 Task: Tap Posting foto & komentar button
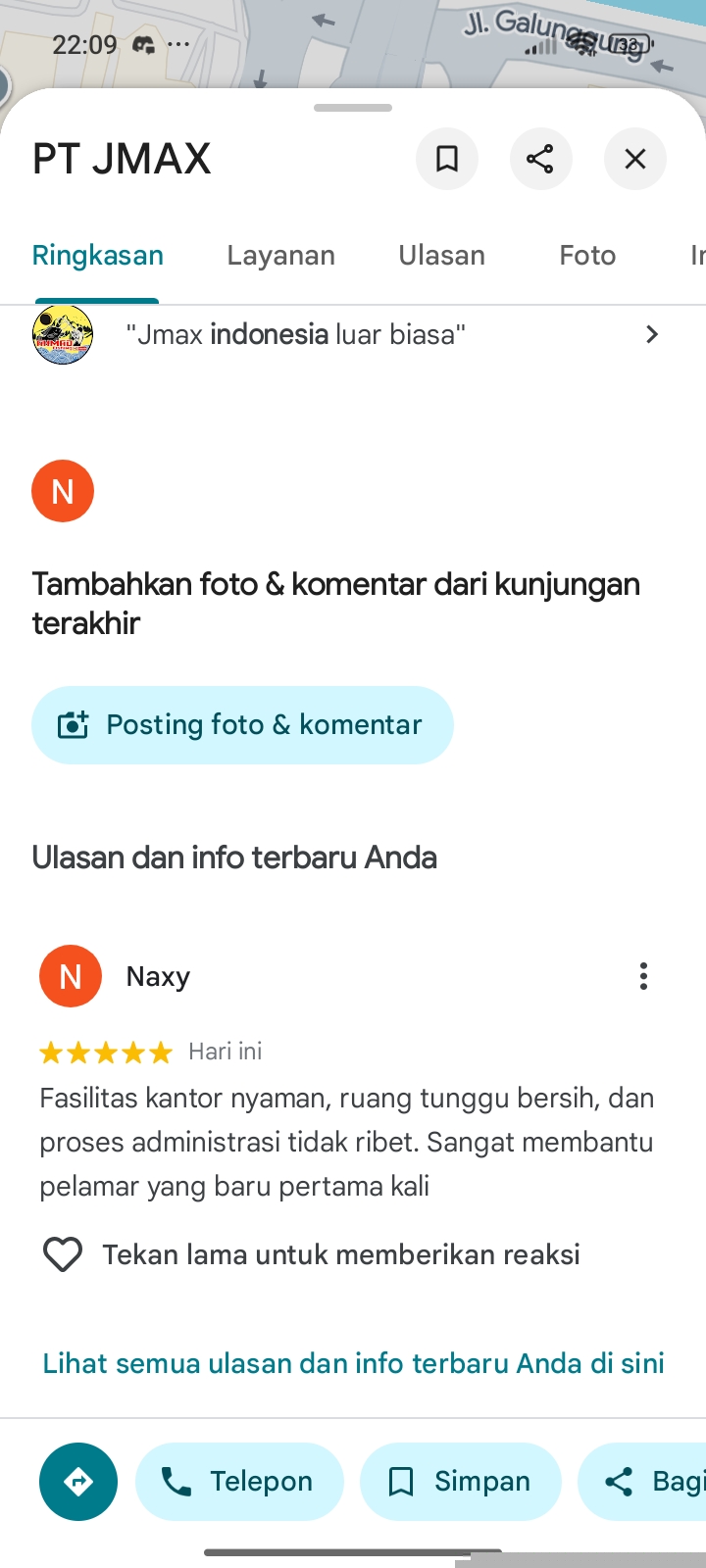coord(242,725)
